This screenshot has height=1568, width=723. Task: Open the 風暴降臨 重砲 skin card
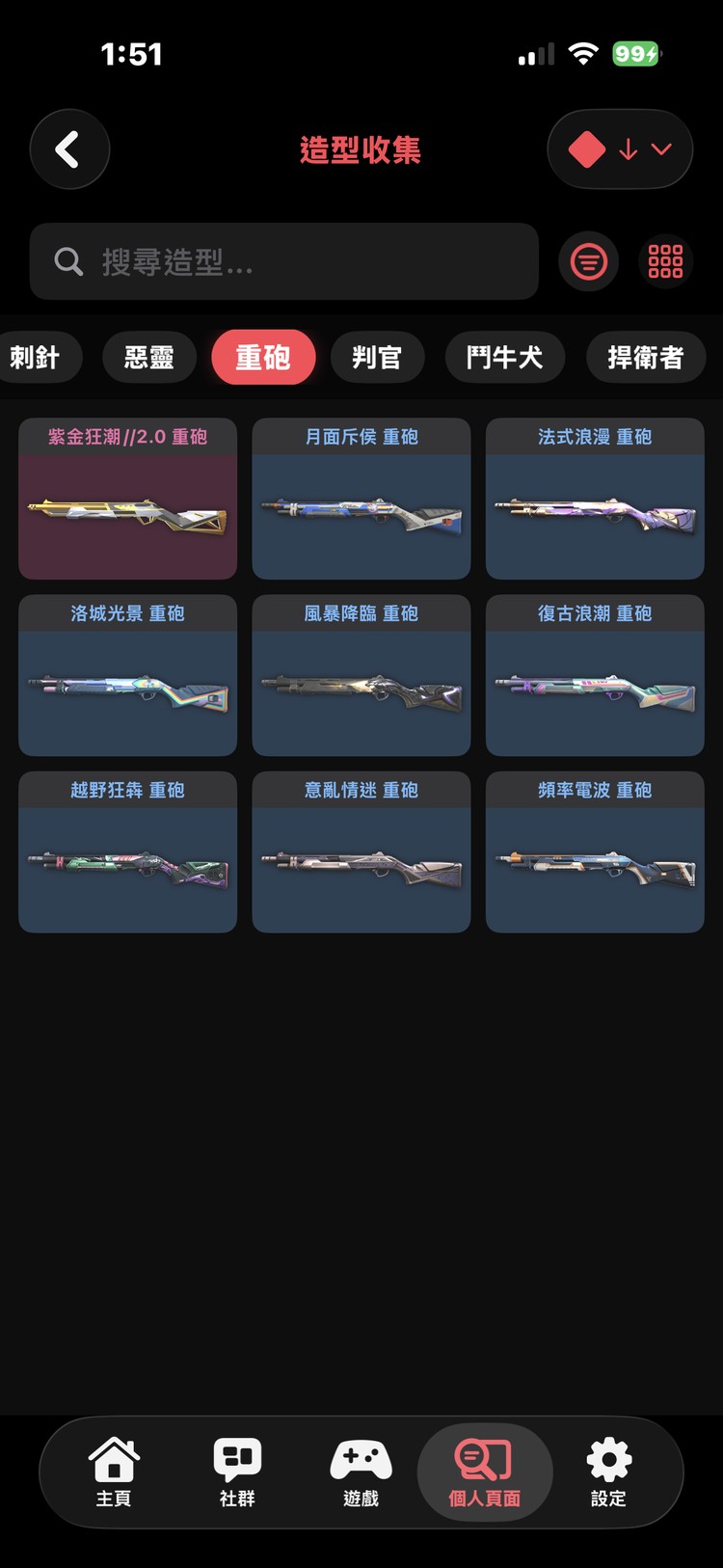pyautogui.click(x=361, y=675)
